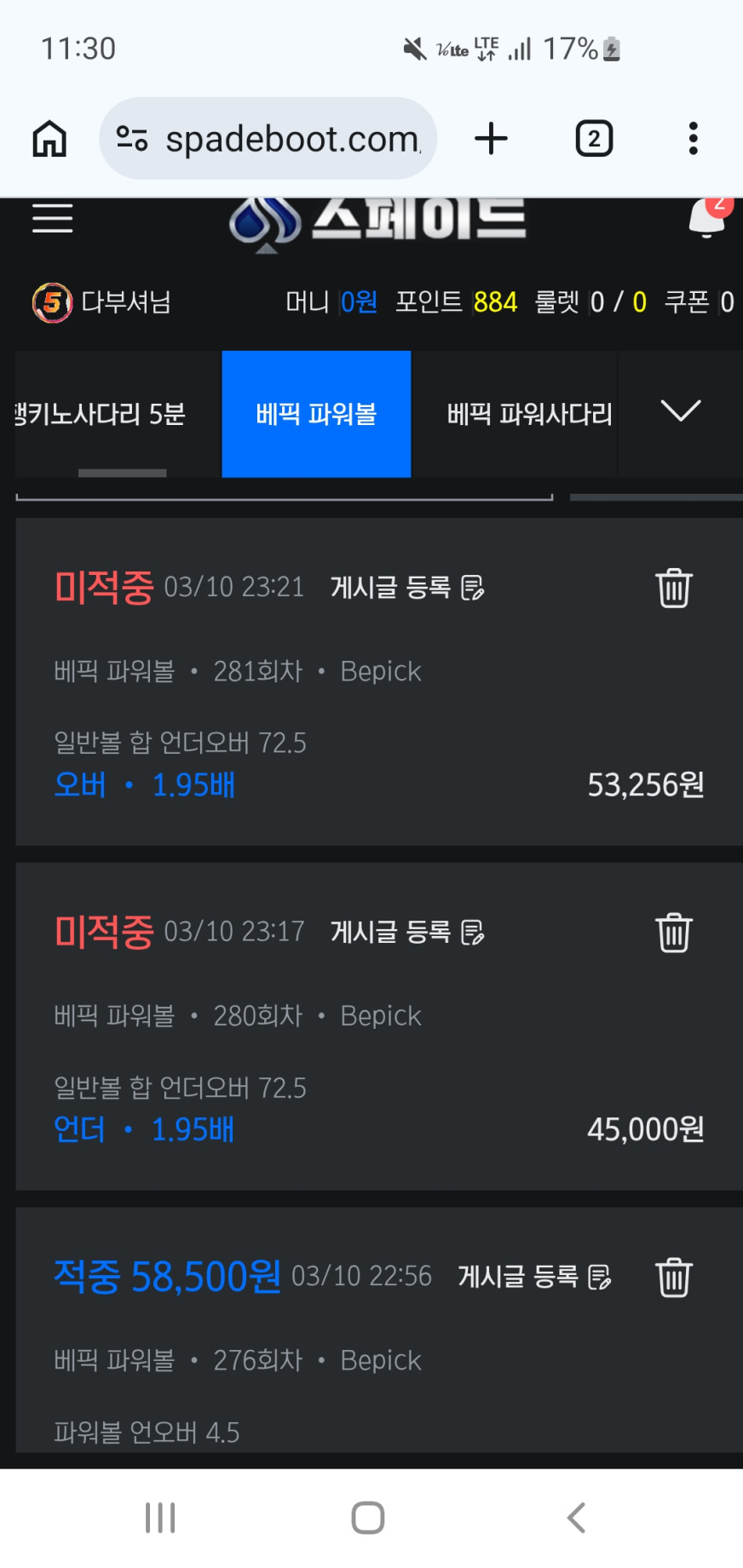Delete the 281회차 bet record
Image resolution: width=743 pixels, height=1568 pixels.
(673, 588)
